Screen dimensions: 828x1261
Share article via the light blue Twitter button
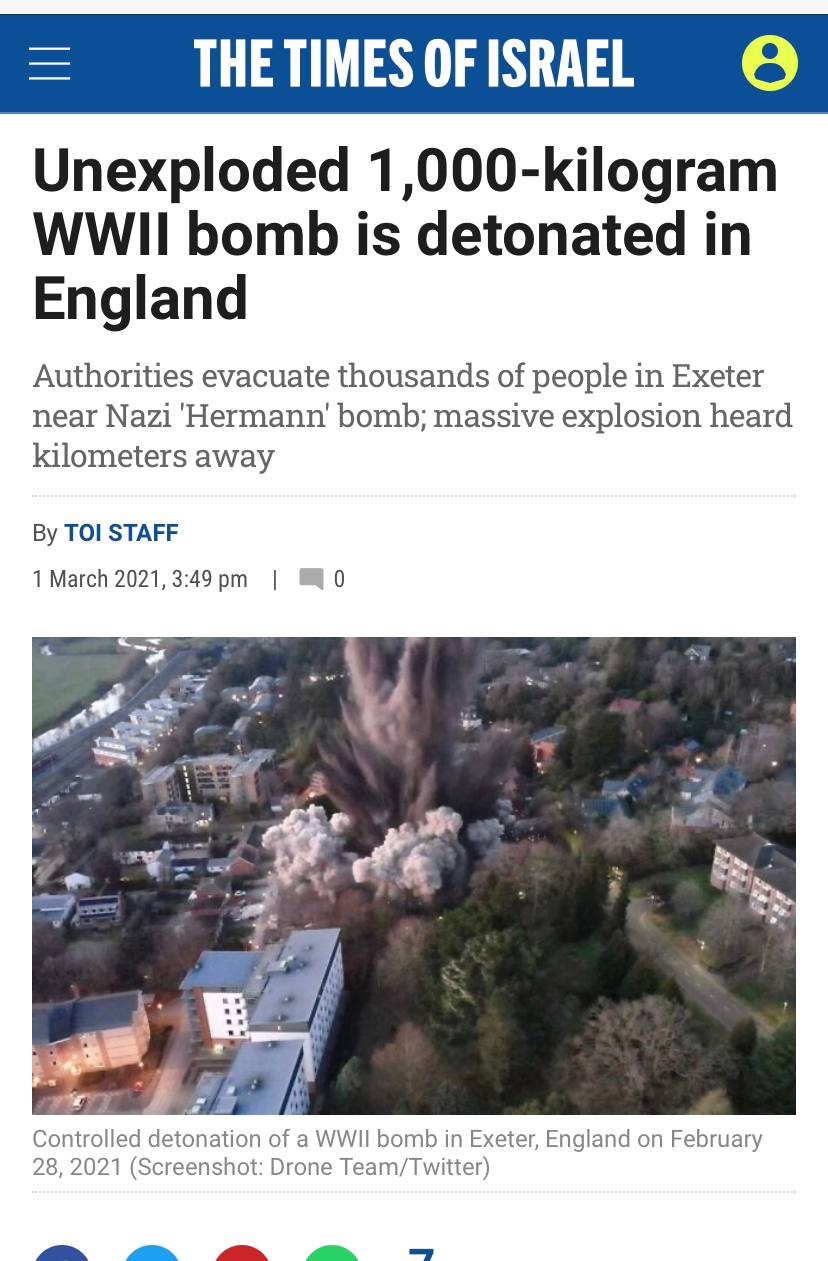click(152, 1253)
